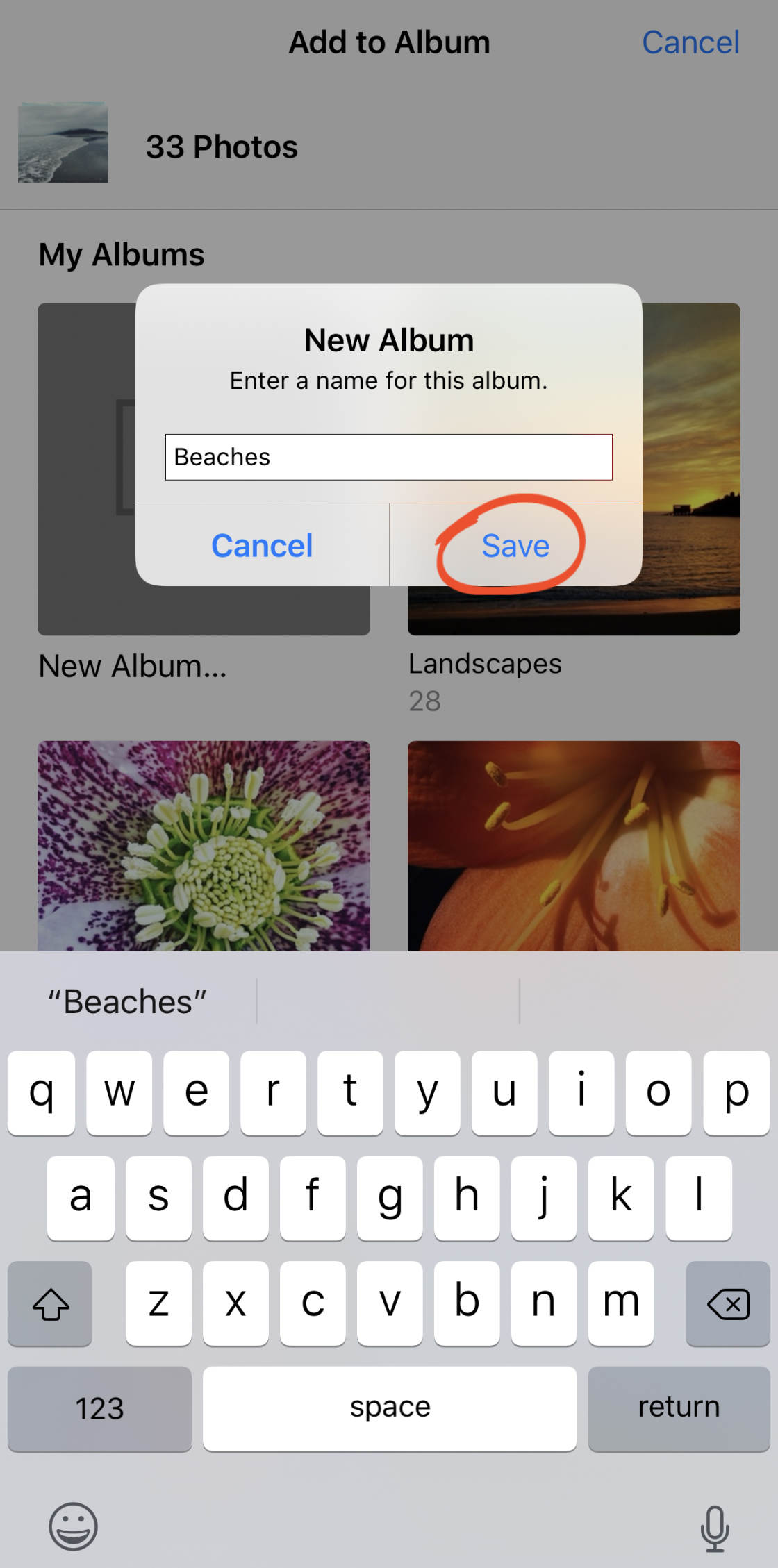Hit the backspace key

pyautogui.click(x=727, y=1303)
